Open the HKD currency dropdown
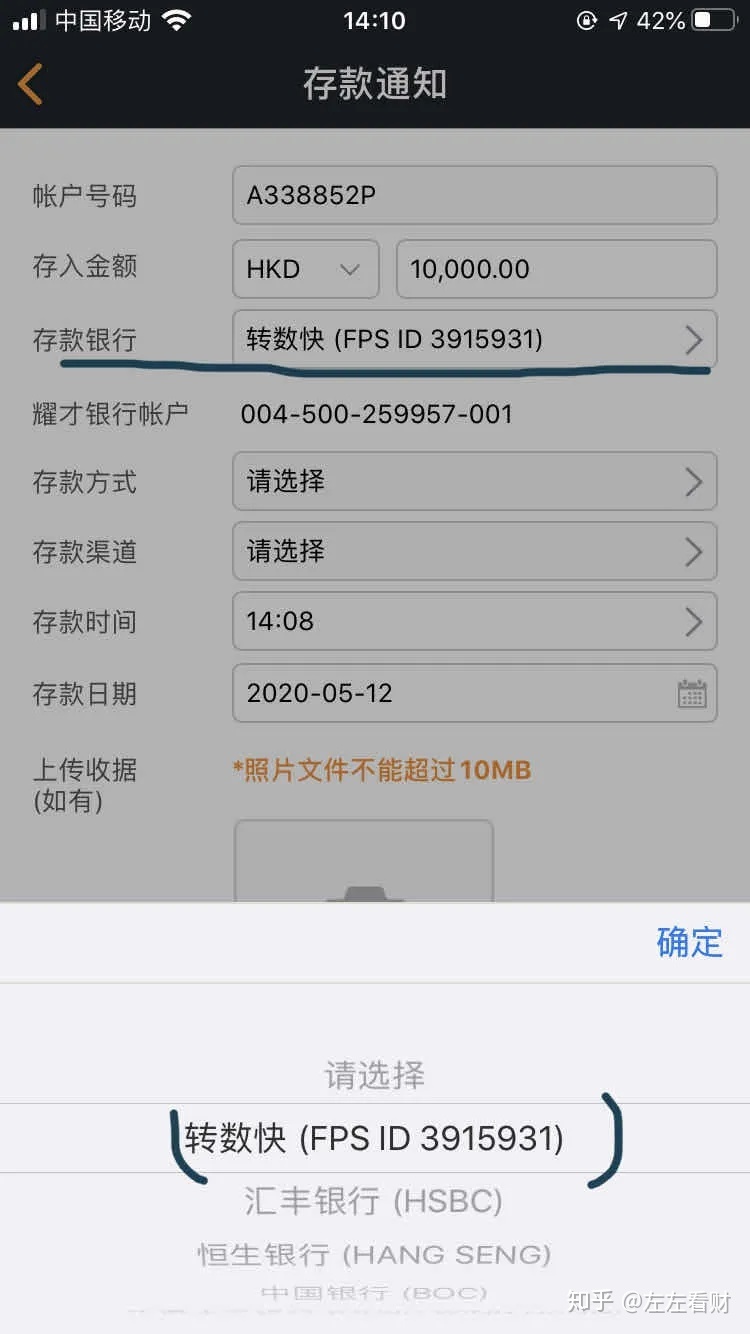This screenshot has height=1334, width=750. pyautogui.click(x=305, y=269)
